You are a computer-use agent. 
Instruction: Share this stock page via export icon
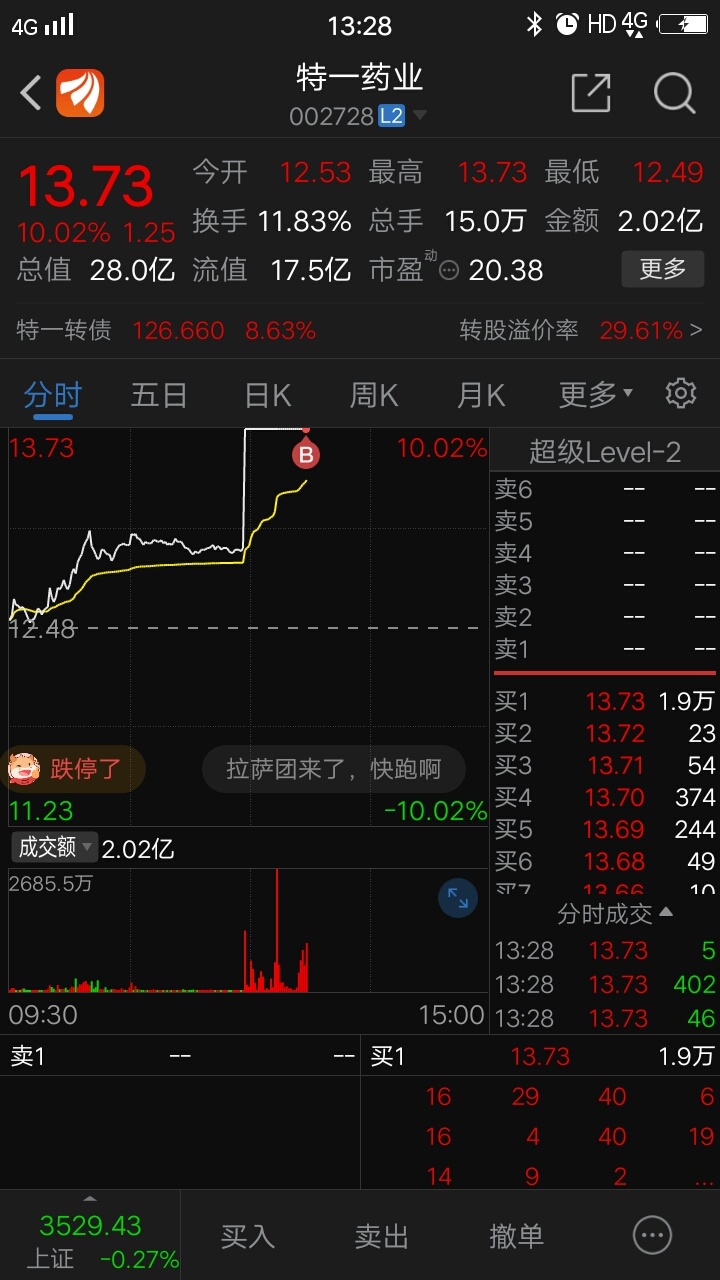pyautogui.click(x=591, y=93)
